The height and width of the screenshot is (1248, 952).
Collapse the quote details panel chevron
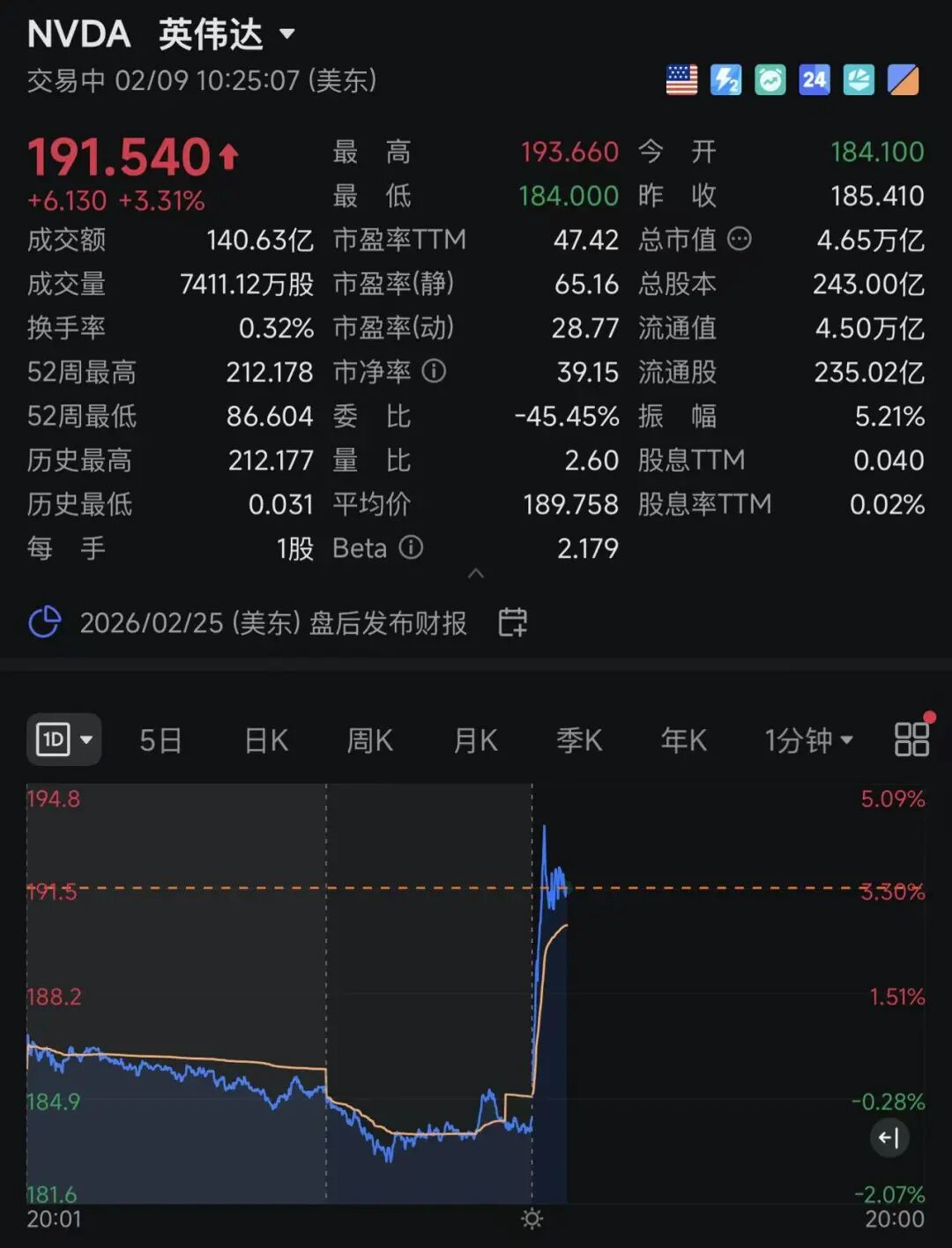click(476, 574)
